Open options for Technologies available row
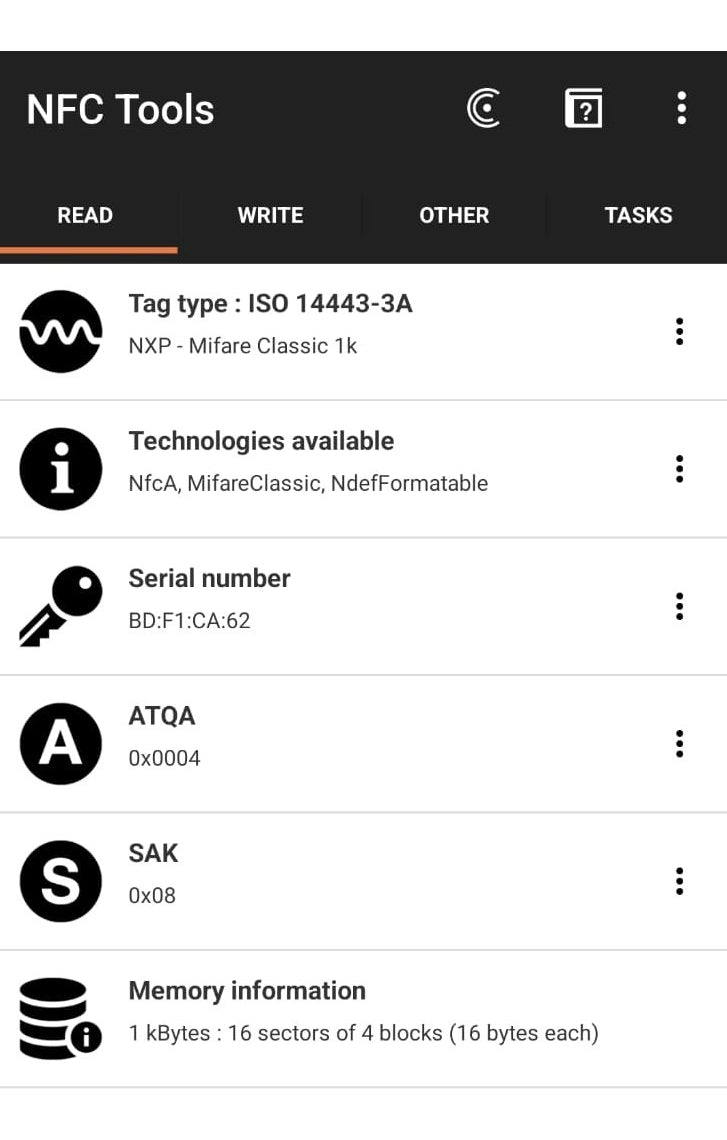727x1140 pixels. point(679,469)
